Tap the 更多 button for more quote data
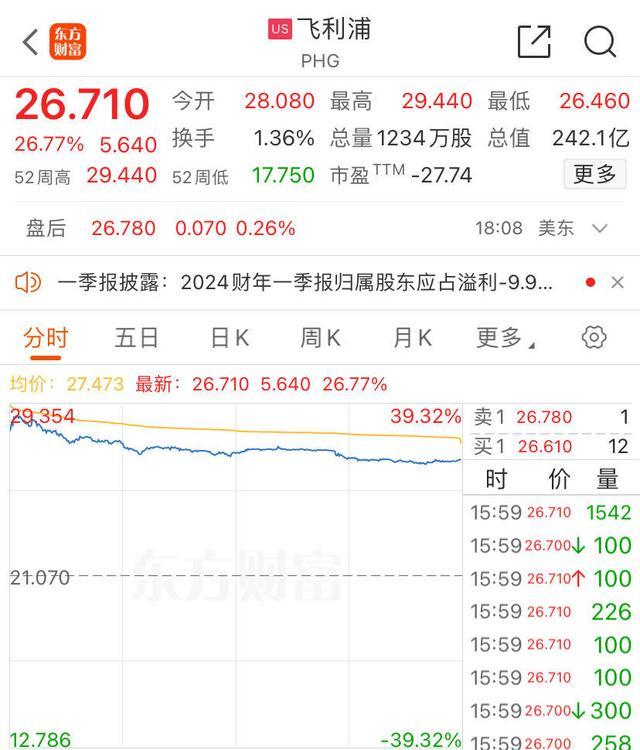The width and height of the screenshot is (640, 750). 594,174
